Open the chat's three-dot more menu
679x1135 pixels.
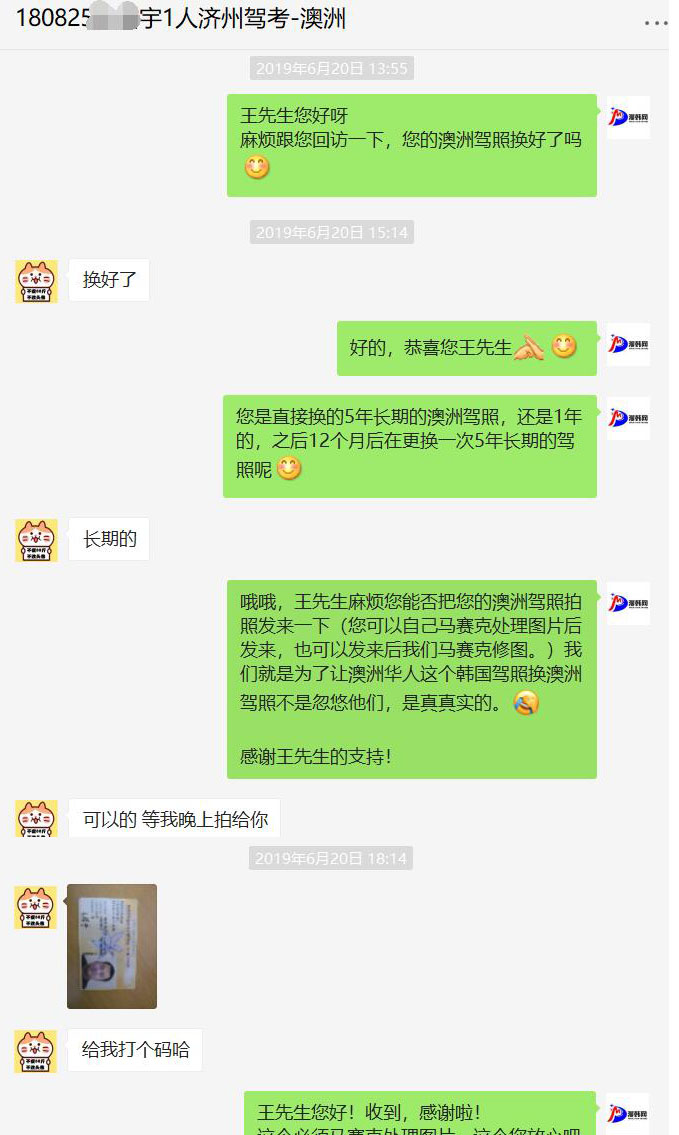[x=656, y=23]
